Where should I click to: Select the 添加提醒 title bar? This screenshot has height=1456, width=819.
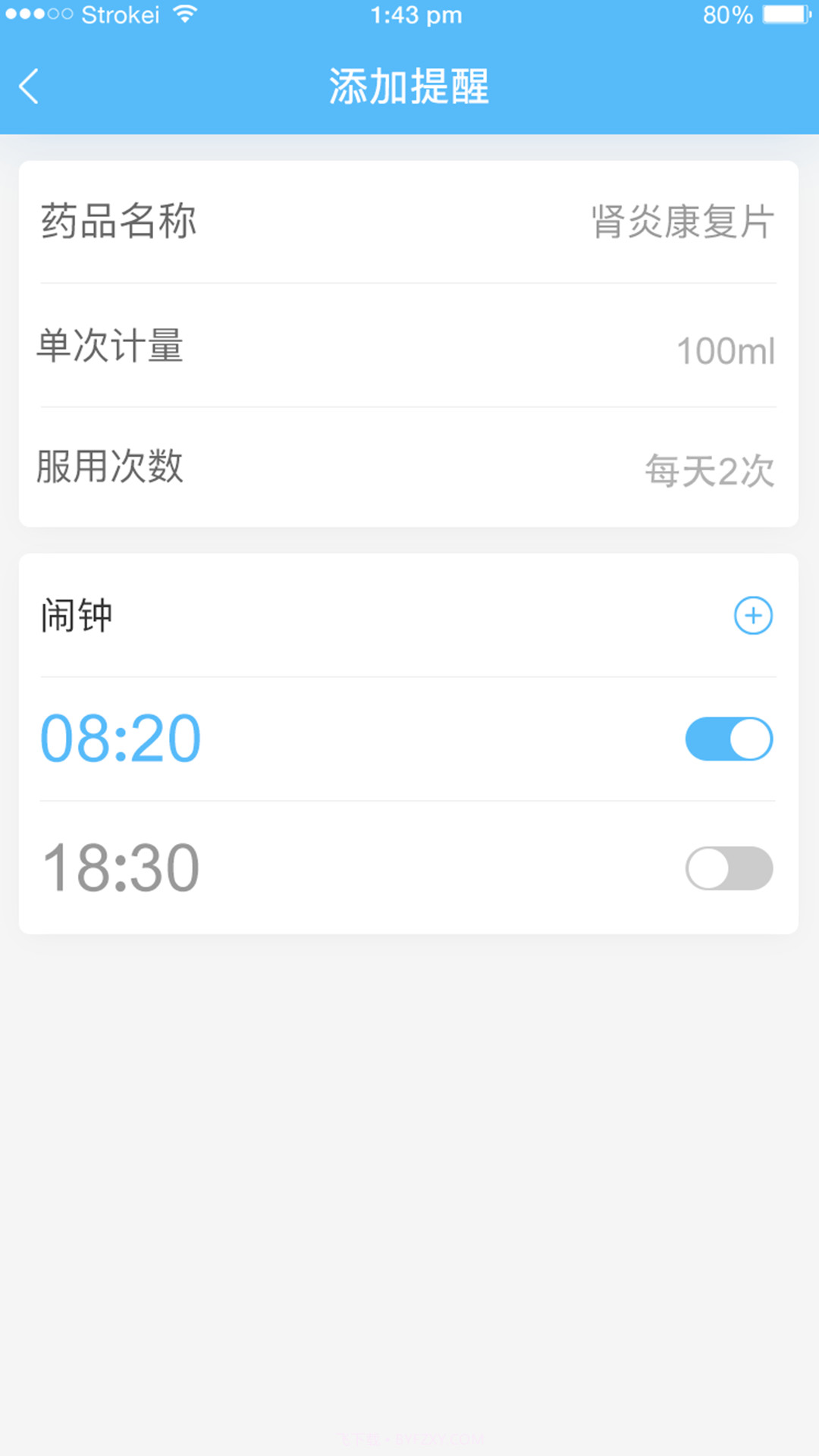pyautogui.click(x=409, y=86)
